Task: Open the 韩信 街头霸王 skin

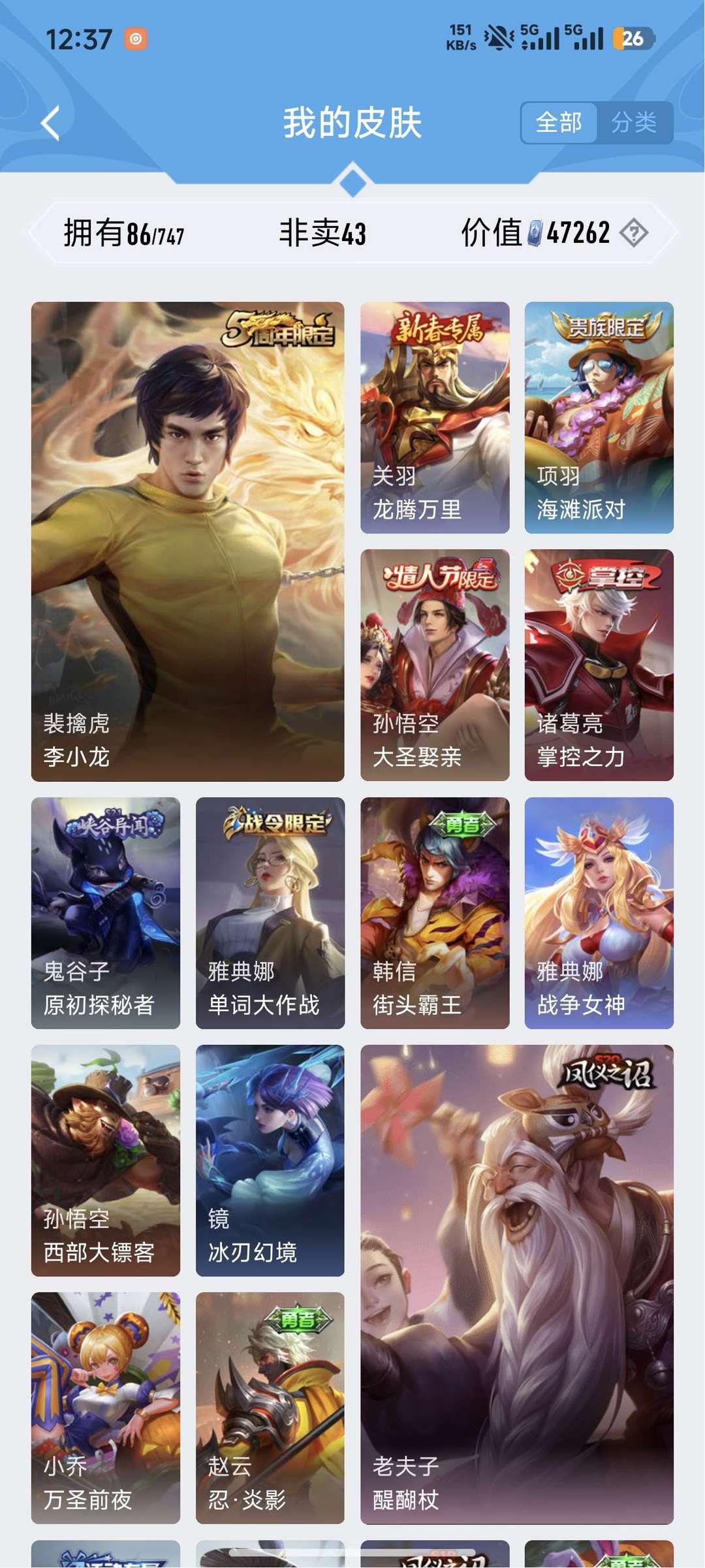Action: coord(435,912)
